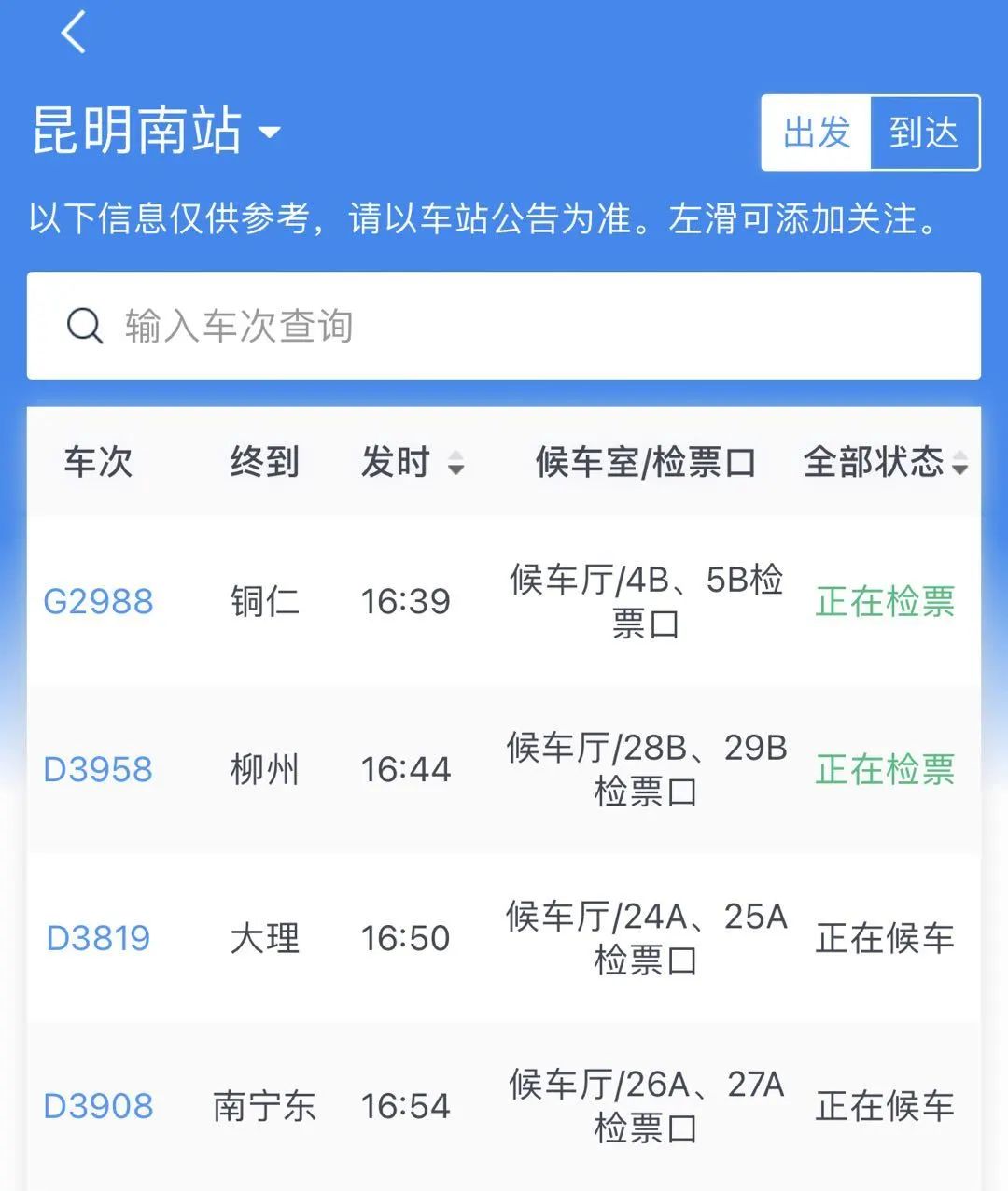Viewport: 1008px width, 1191px height.
Task: Click the sort arrows next to 发时
Action: [x=456, y=464]
